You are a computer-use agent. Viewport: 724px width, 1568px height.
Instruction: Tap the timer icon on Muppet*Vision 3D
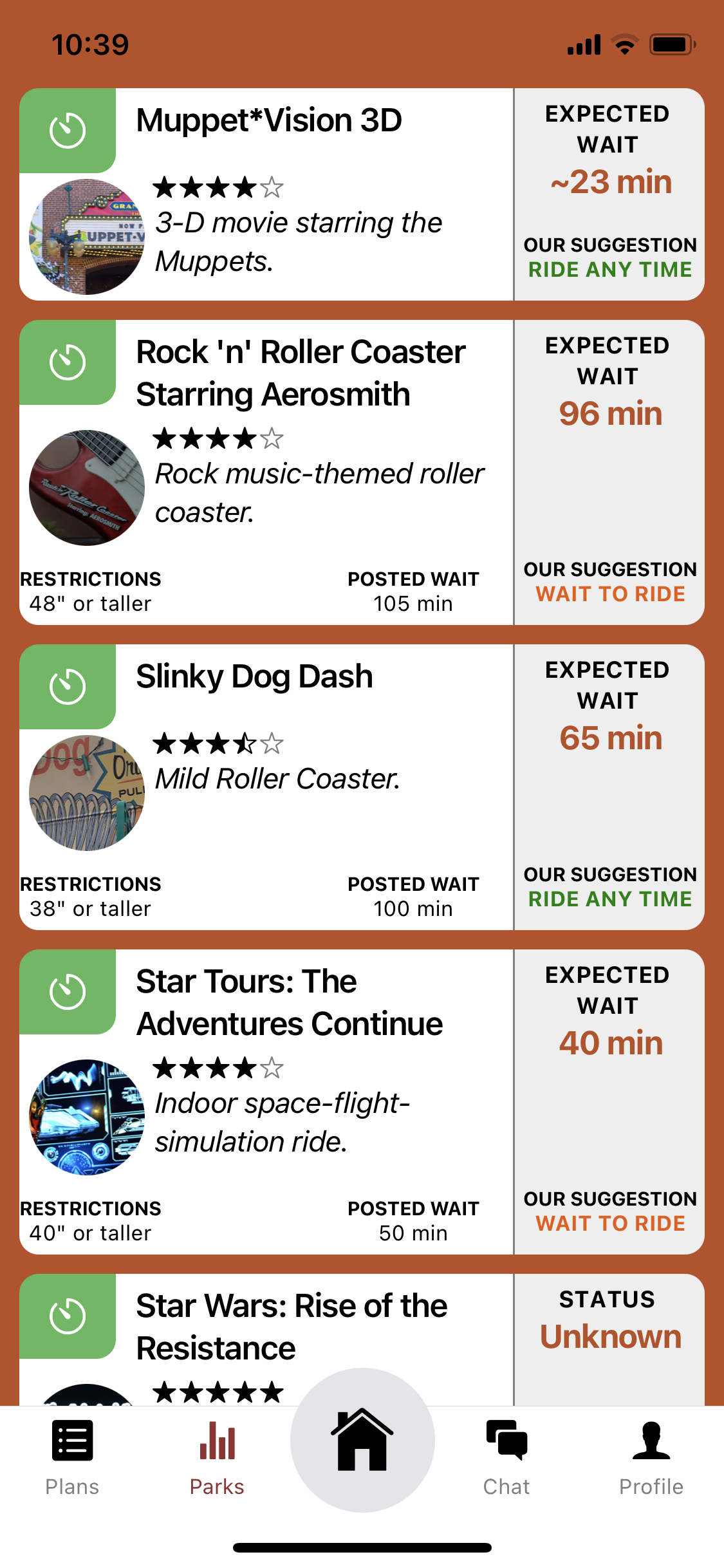(68, 130)
